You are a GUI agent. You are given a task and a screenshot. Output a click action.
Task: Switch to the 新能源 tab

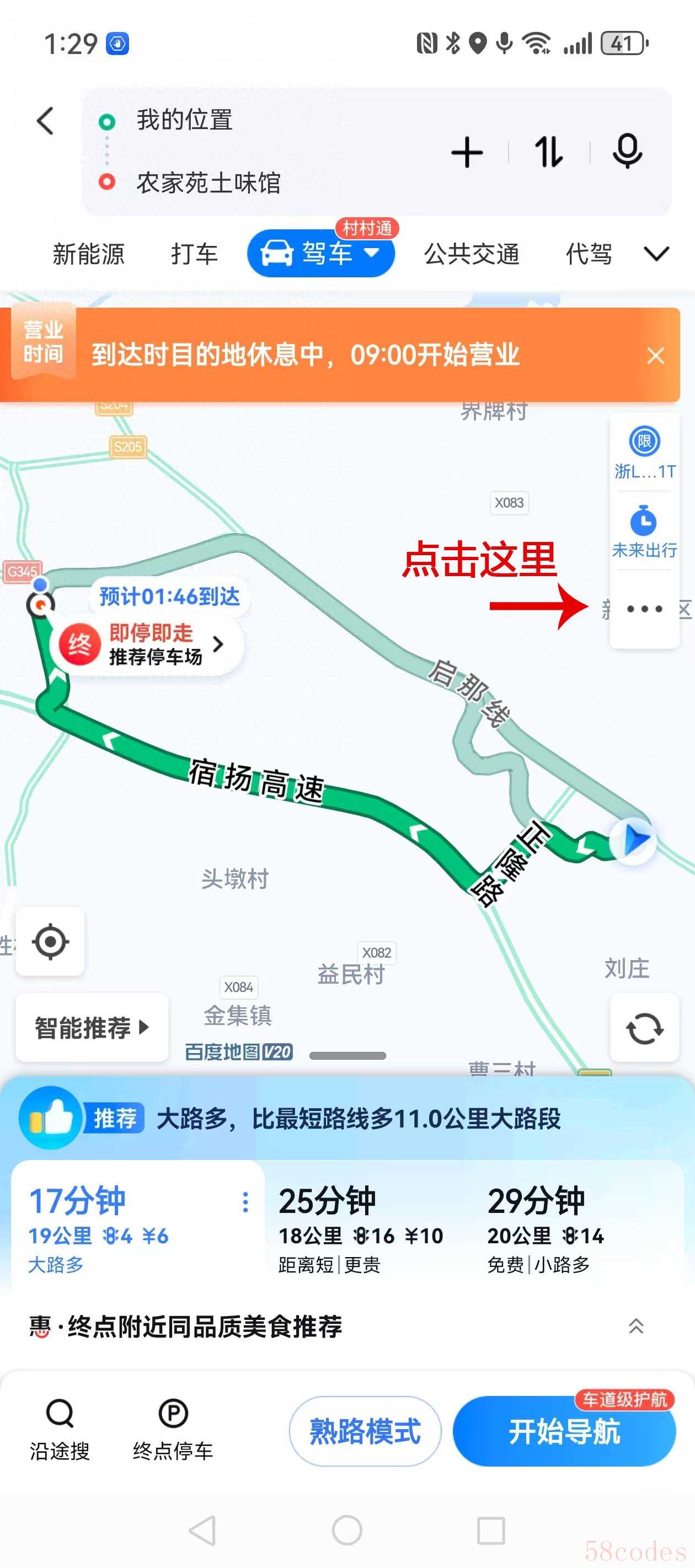[x=88, y=254]
